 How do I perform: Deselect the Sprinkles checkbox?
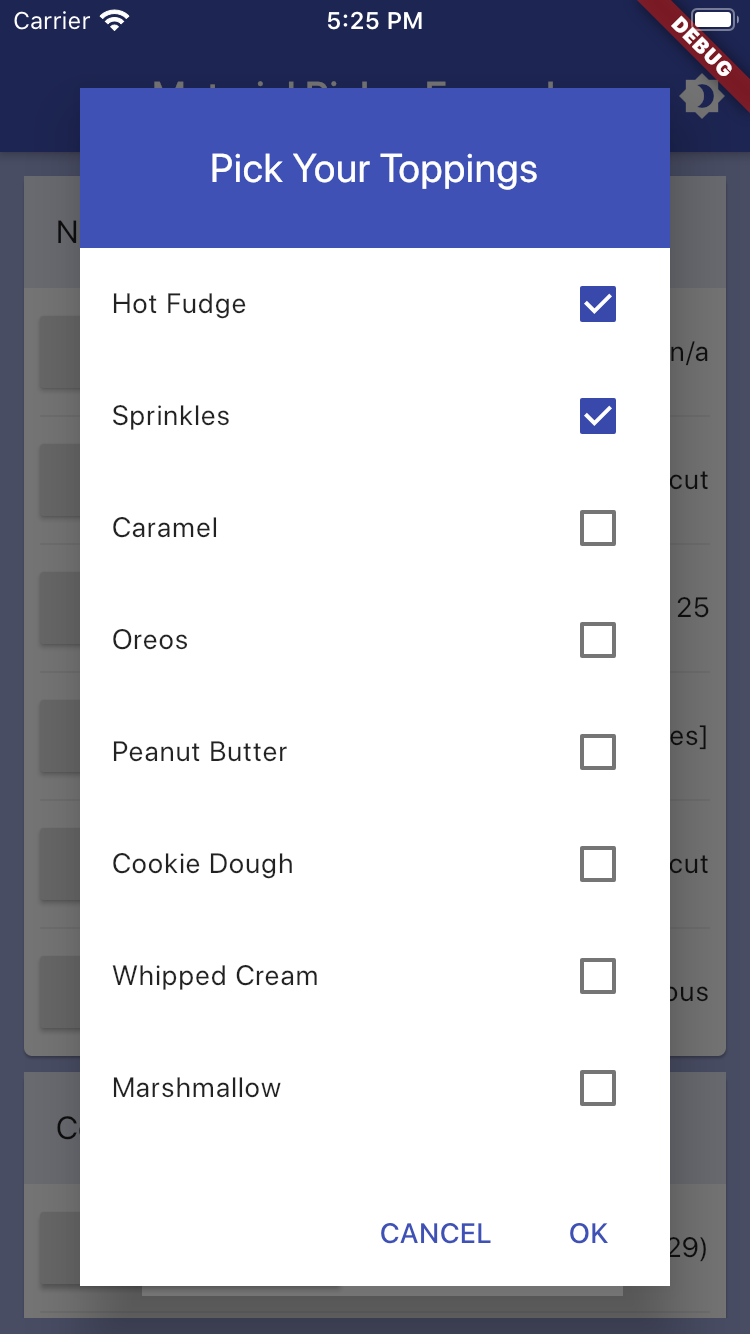(x=598, y=416)
